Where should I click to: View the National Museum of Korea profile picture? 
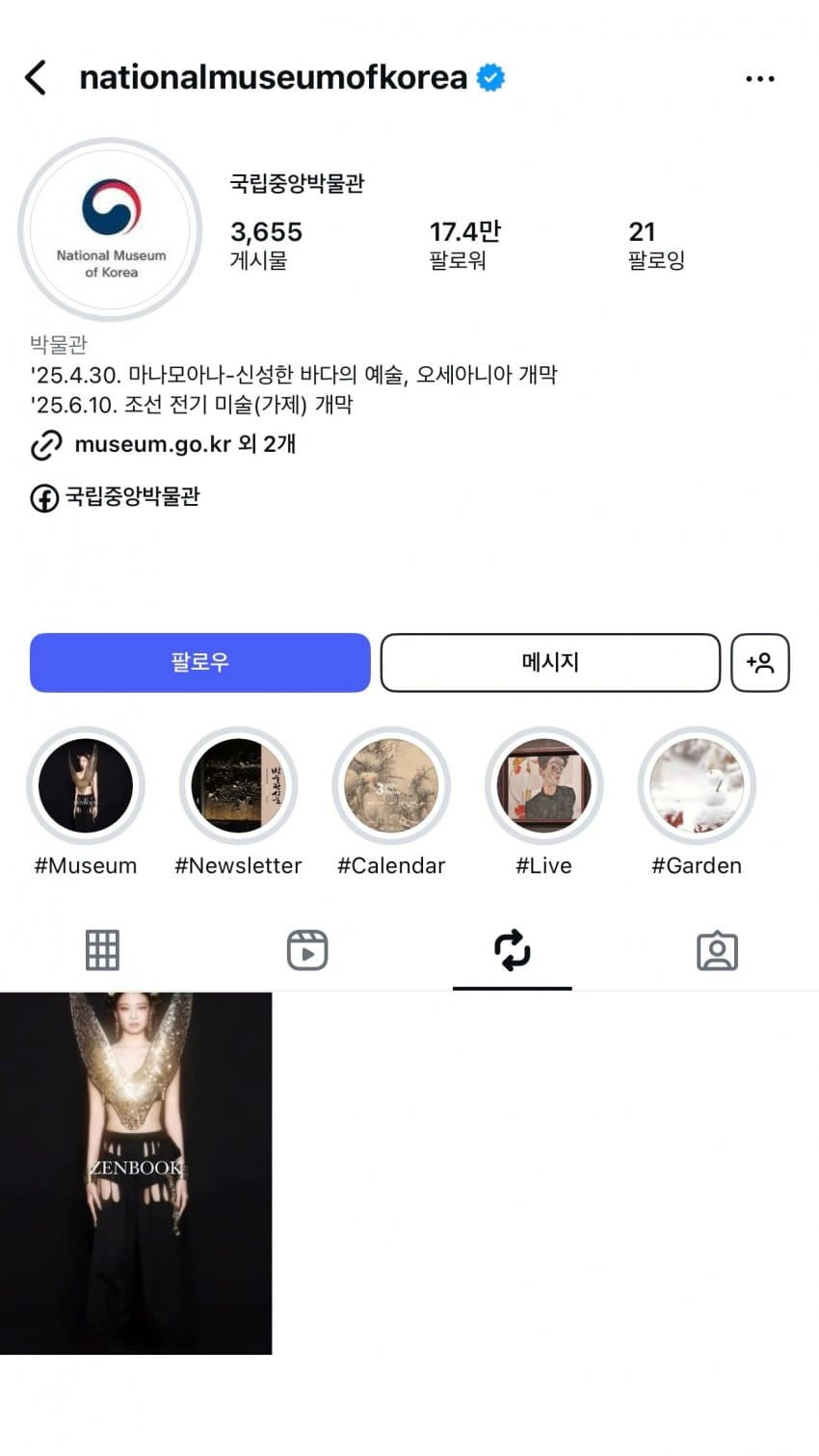111,230
